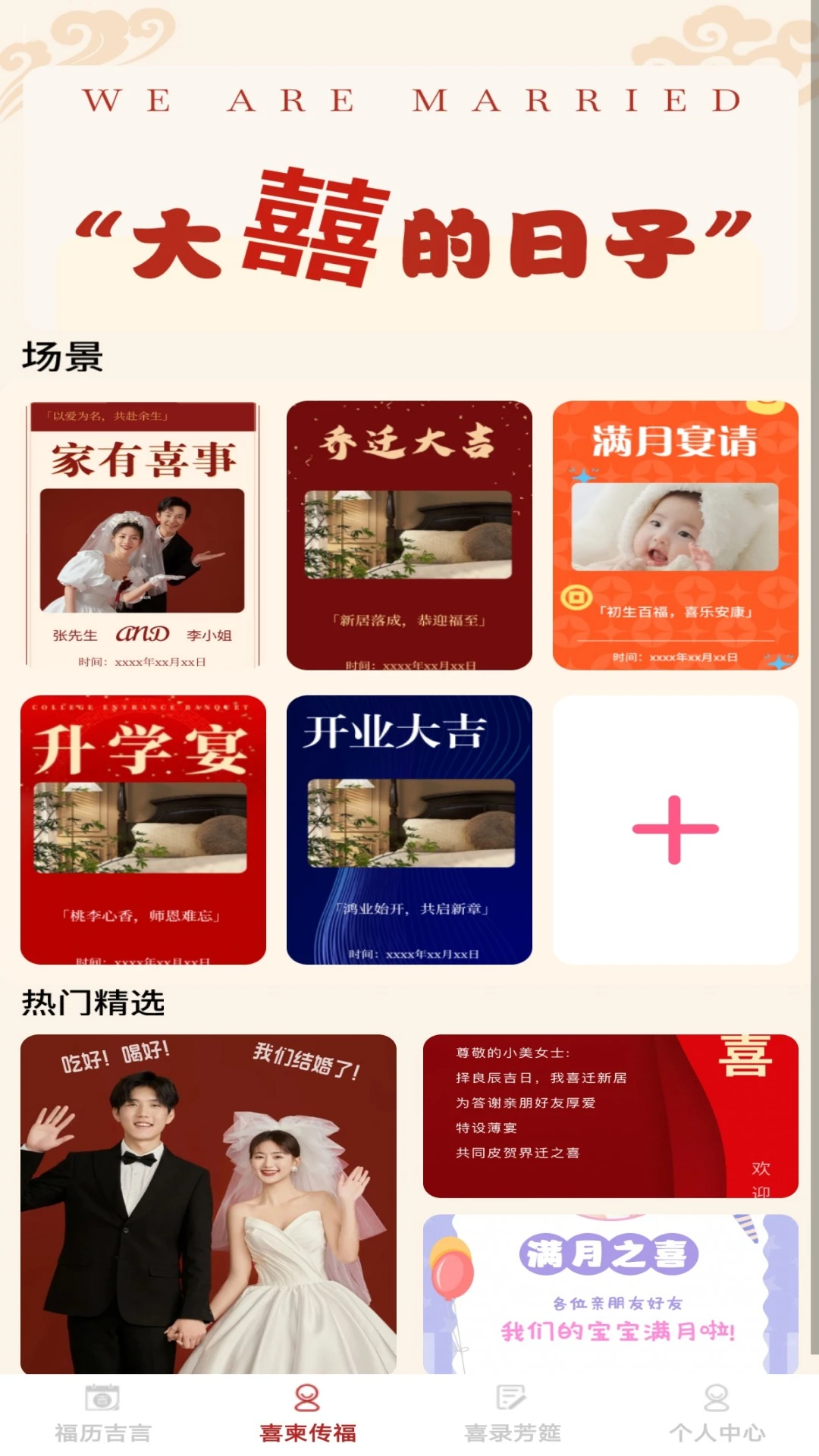
Task: Pick the 开业大吉 opening template
Action: tap(409, 829)
